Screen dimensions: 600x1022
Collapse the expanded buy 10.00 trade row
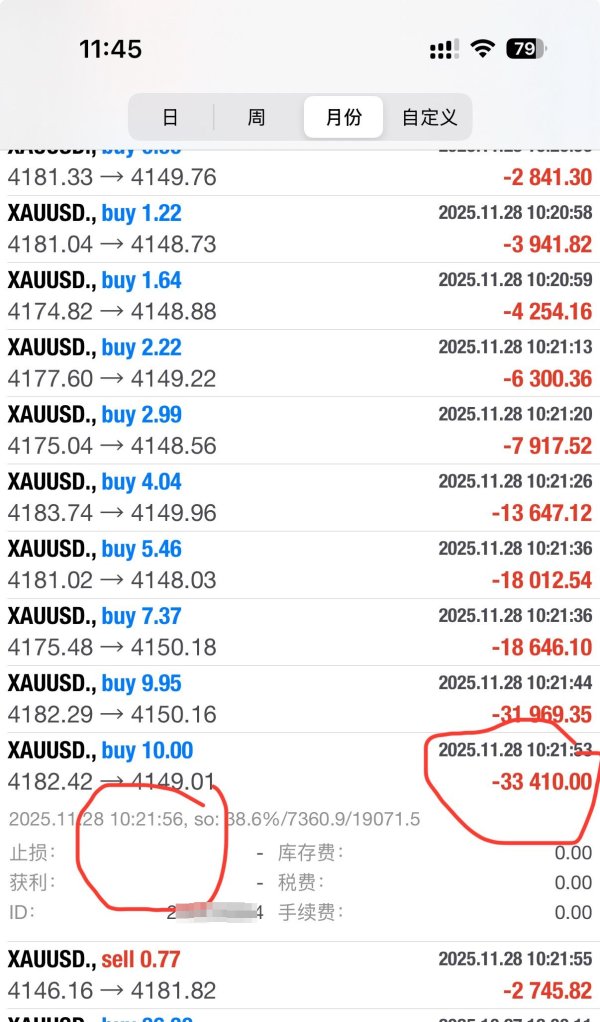click(x=300, y=766)
